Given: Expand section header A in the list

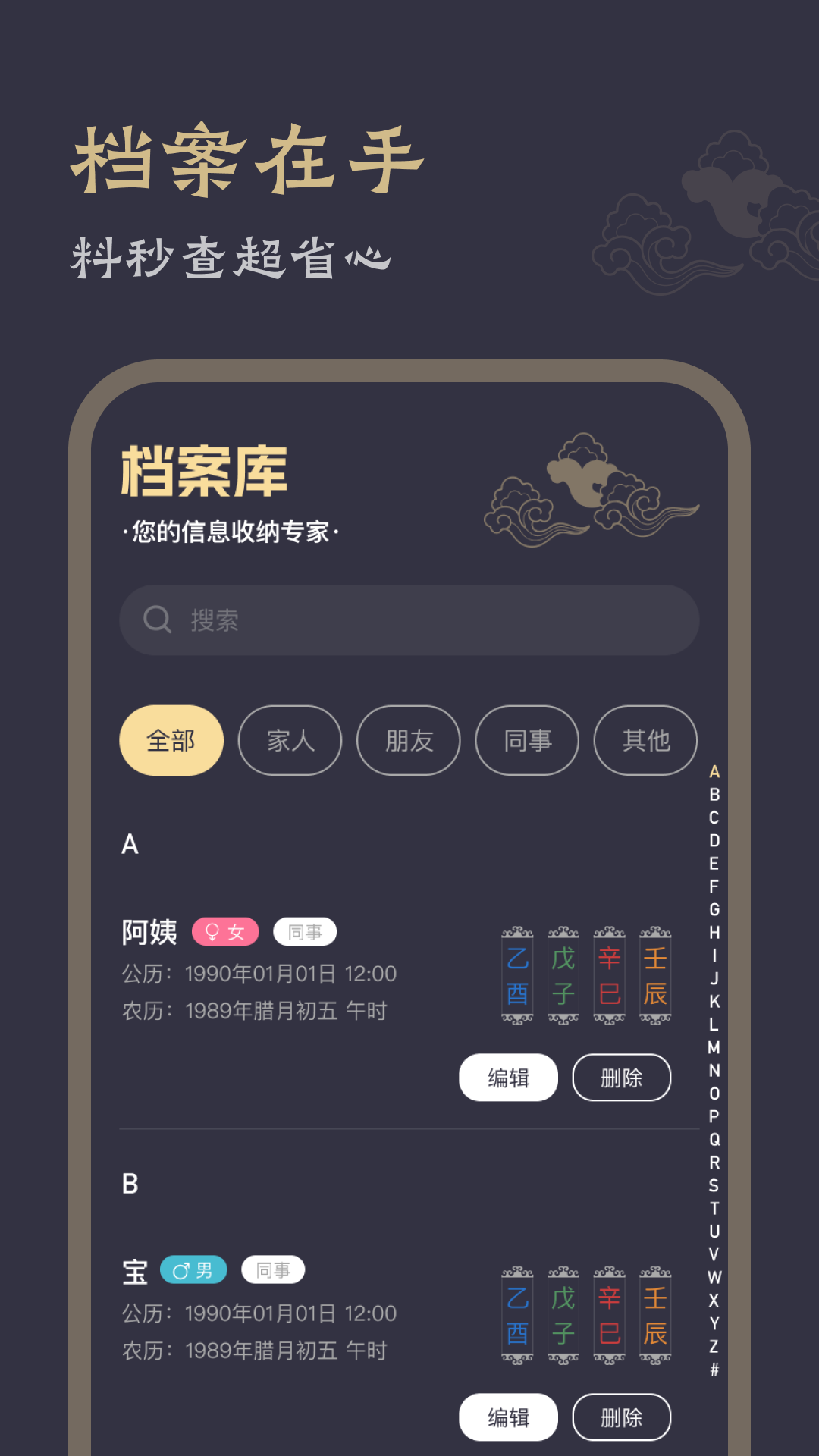Looking at the screenshot, I should point(130,844).
